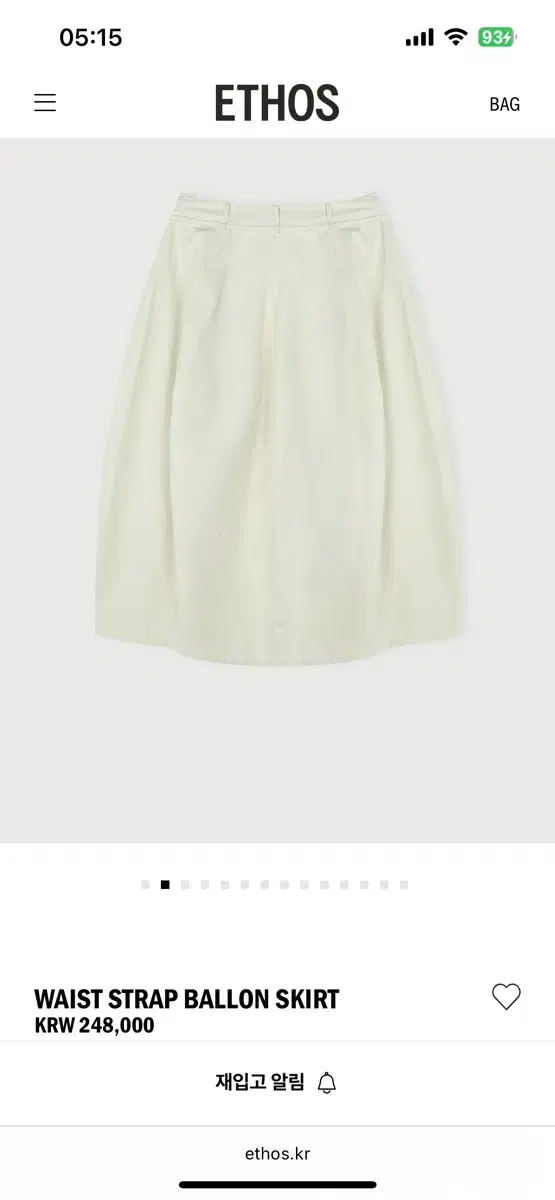Image resolution: width=555 pixels, height=1200 pixels.
Task: Select the third image page dot
Action: (185, 885)
